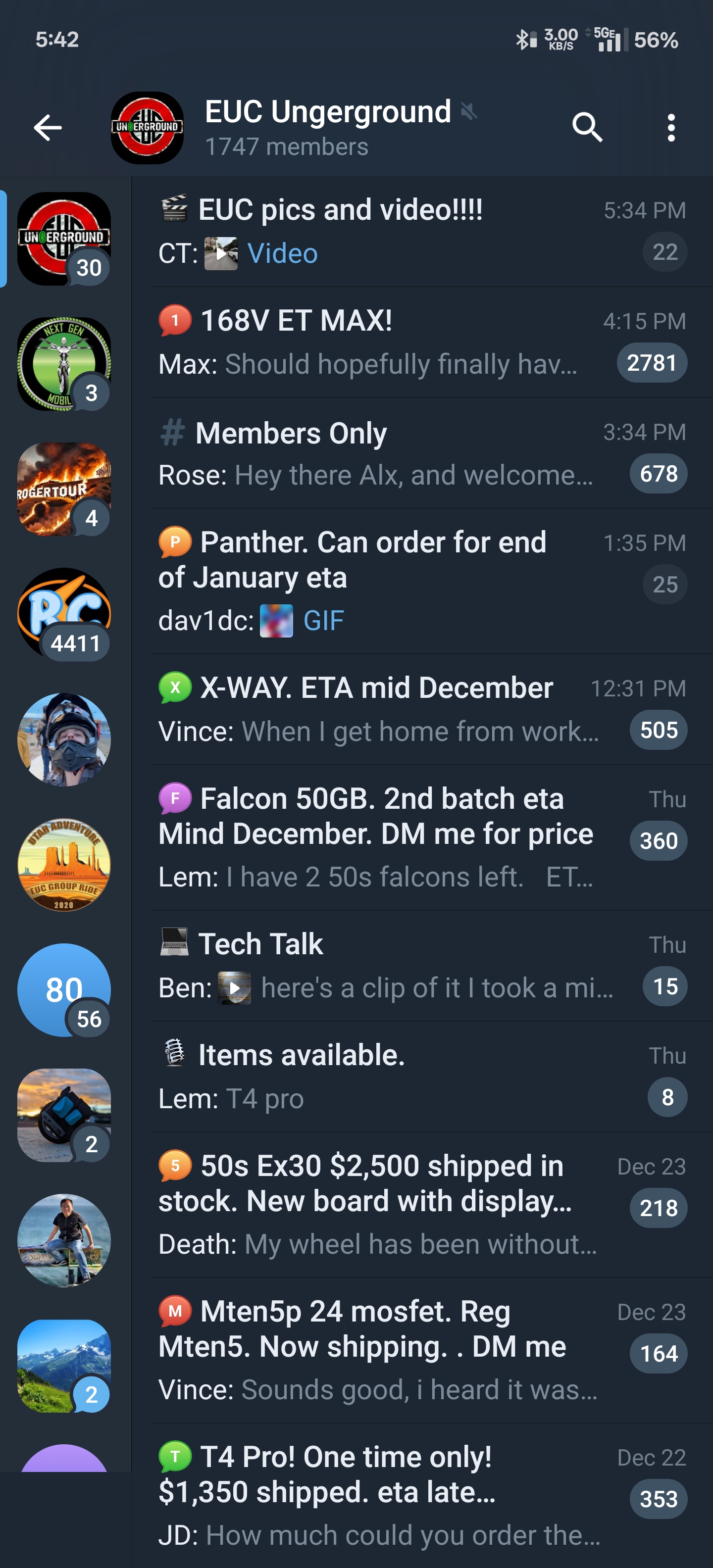Open the Panther January eta topic

(420, 581)
